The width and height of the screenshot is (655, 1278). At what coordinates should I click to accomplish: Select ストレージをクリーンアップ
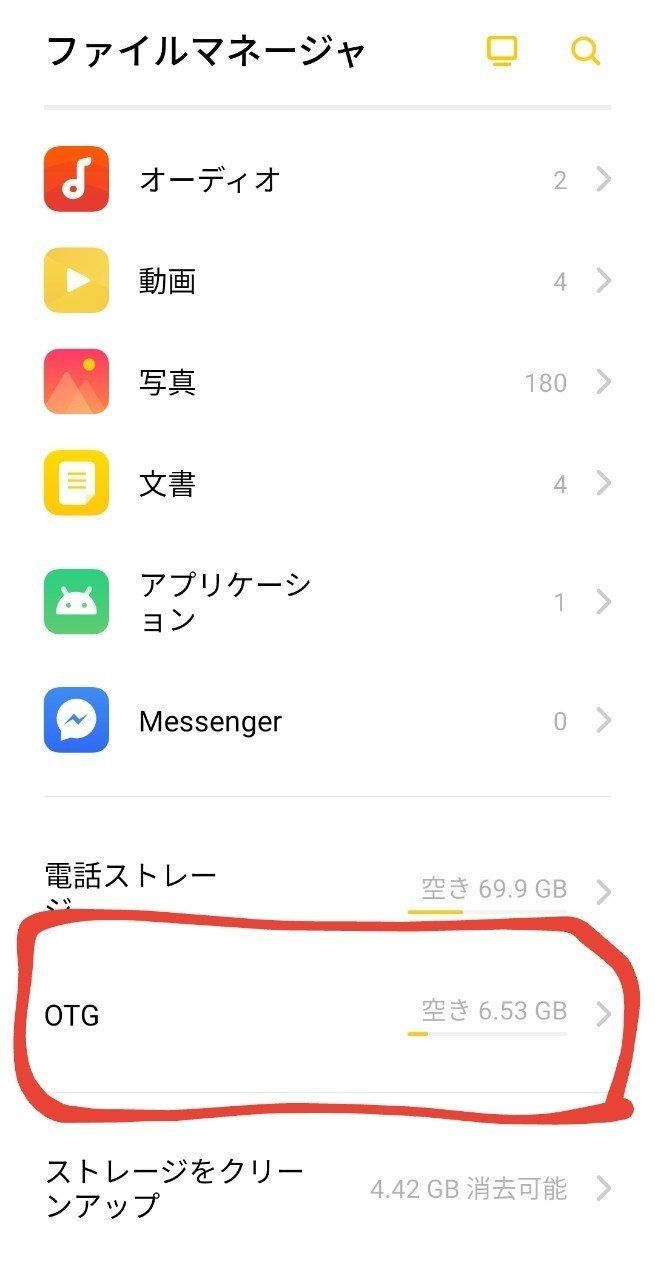pos(327,1188)
